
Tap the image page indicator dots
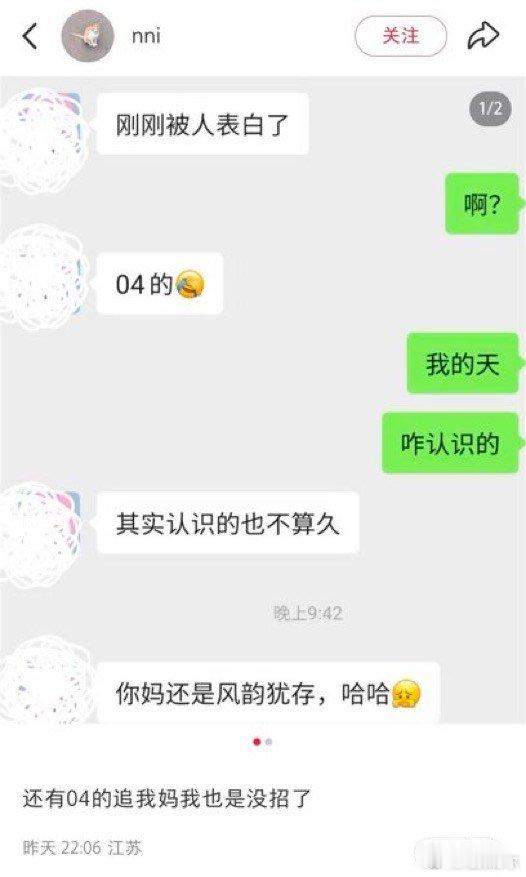pyautogui.click(x=262, y=742)
